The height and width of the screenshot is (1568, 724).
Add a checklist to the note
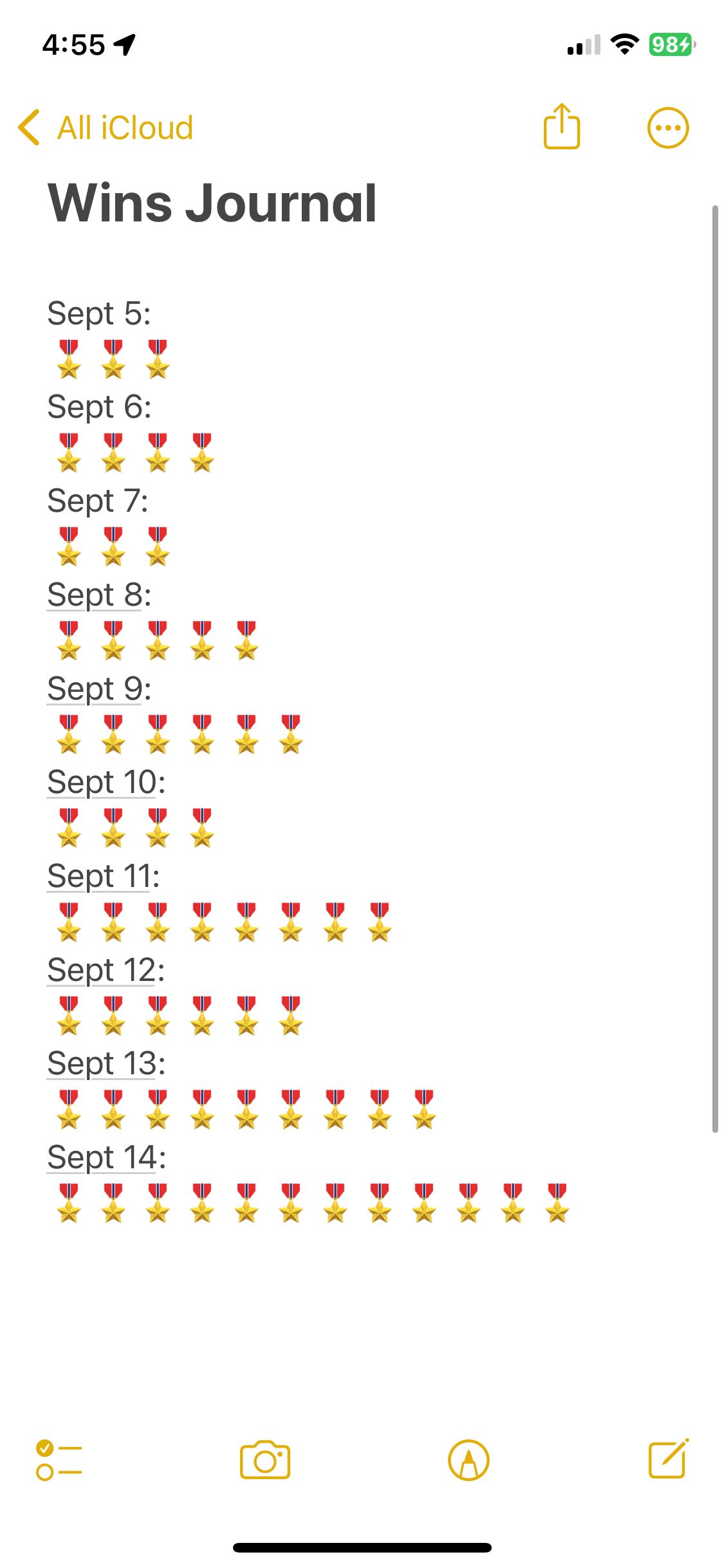pos(59,1460)
